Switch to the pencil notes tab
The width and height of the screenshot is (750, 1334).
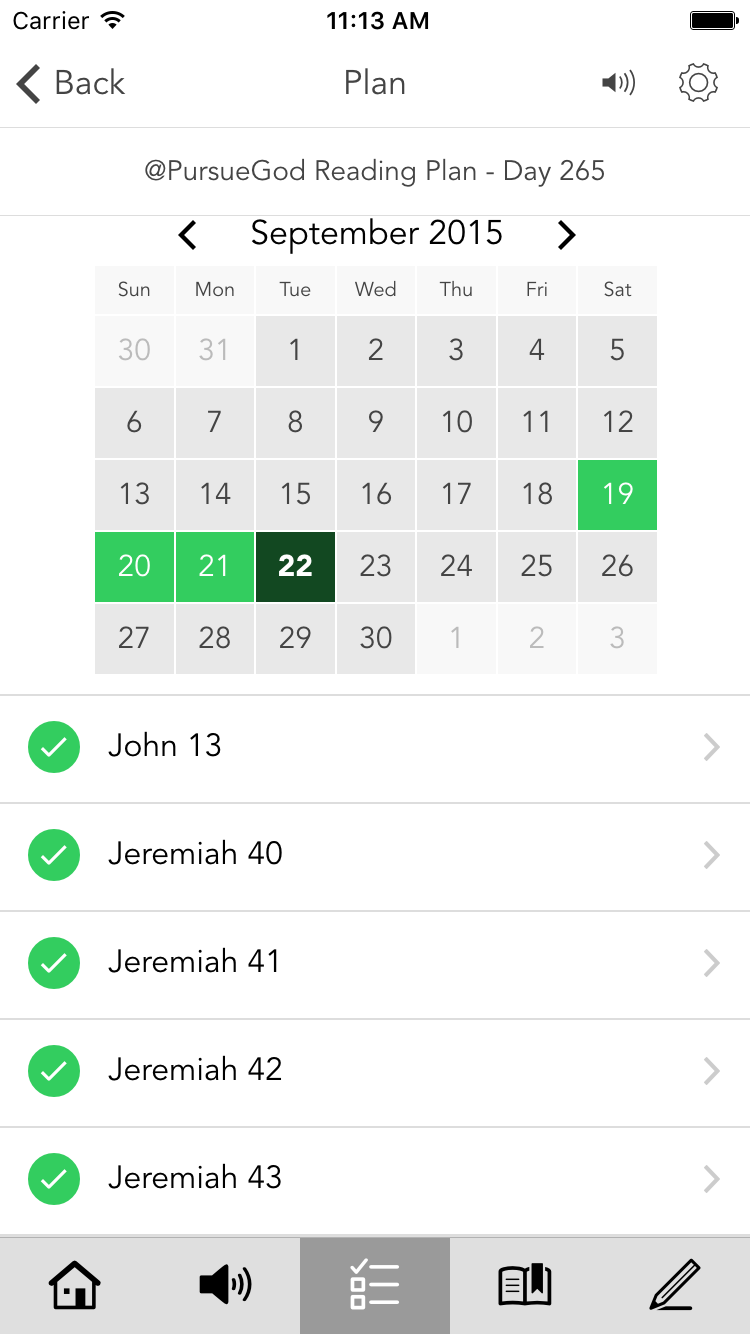click(x=675, y=1285)
